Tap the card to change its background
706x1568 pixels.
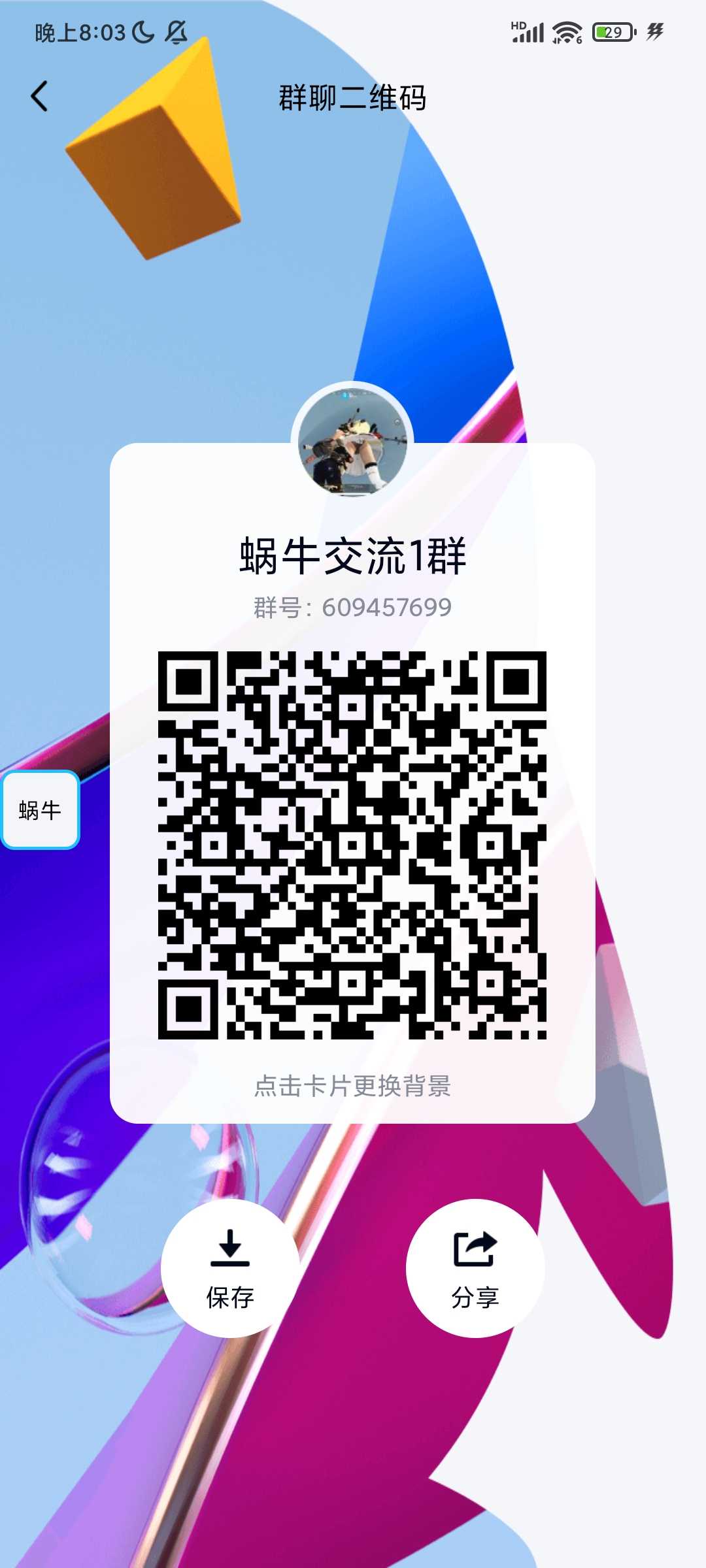pos(352,783)
